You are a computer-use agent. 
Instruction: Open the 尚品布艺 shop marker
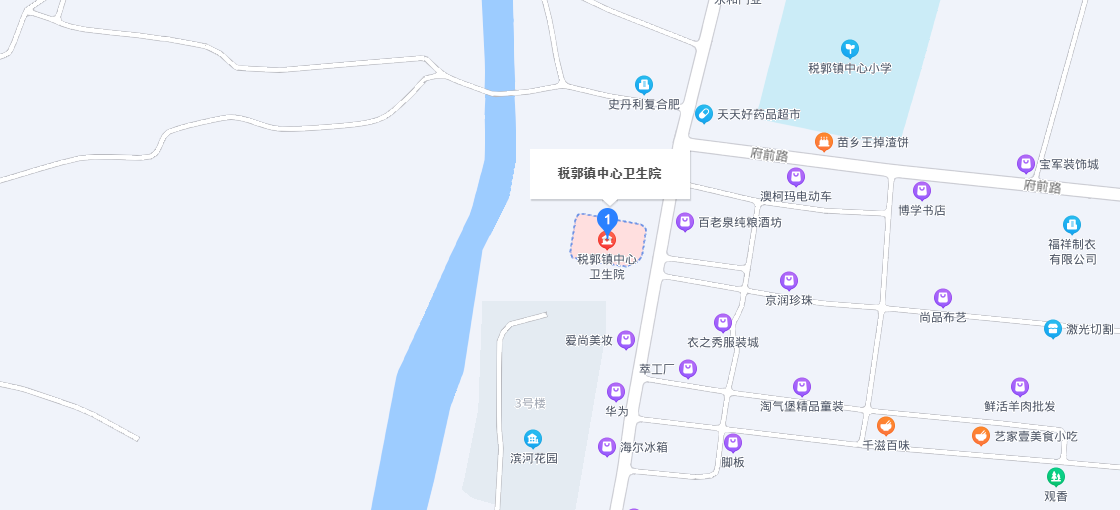942,298
